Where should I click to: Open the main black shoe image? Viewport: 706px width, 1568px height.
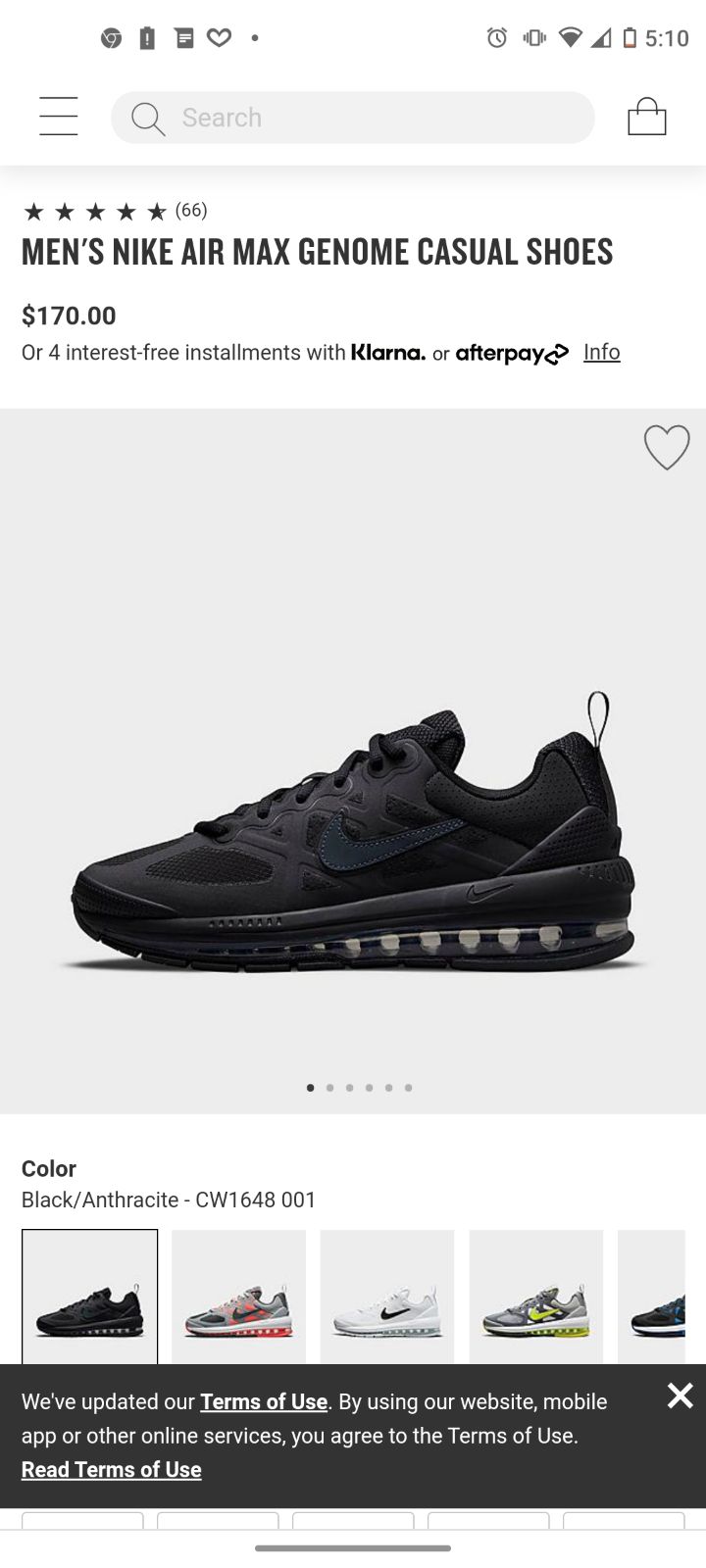(x=353, y=833)
